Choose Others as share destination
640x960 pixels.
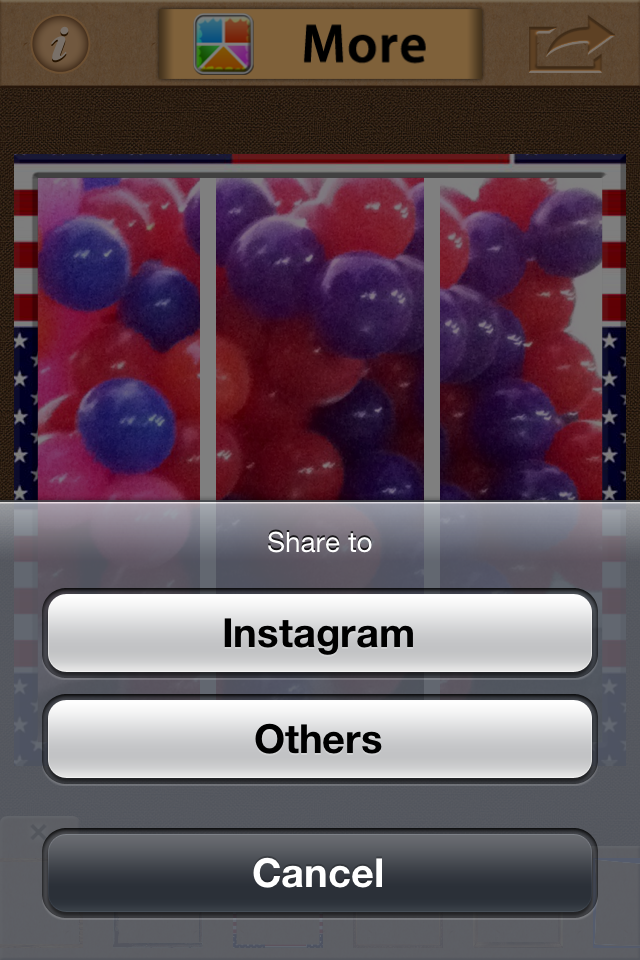pos(319,739)
